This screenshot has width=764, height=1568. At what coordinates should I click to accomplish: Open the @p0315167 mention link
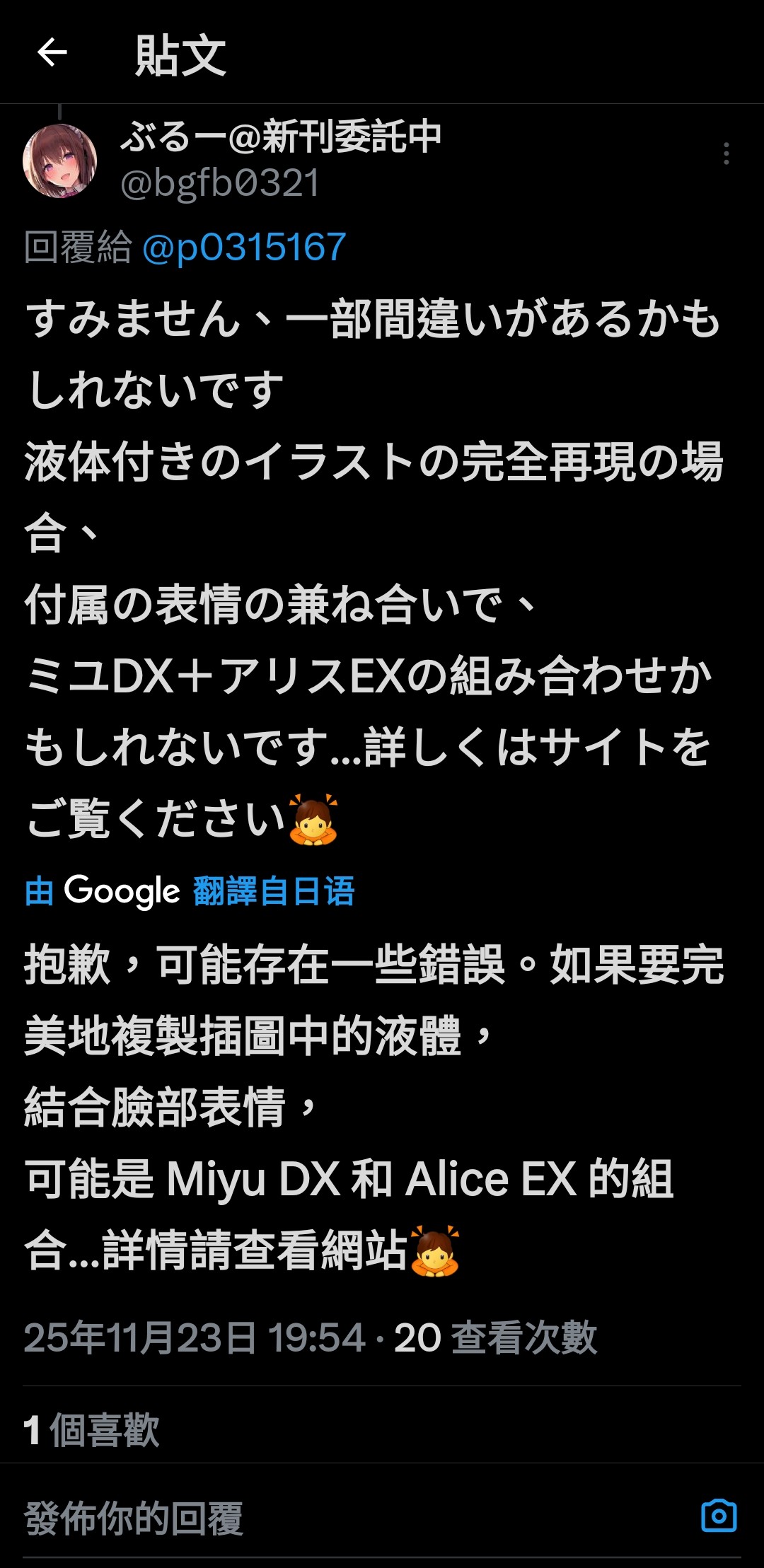244,247
